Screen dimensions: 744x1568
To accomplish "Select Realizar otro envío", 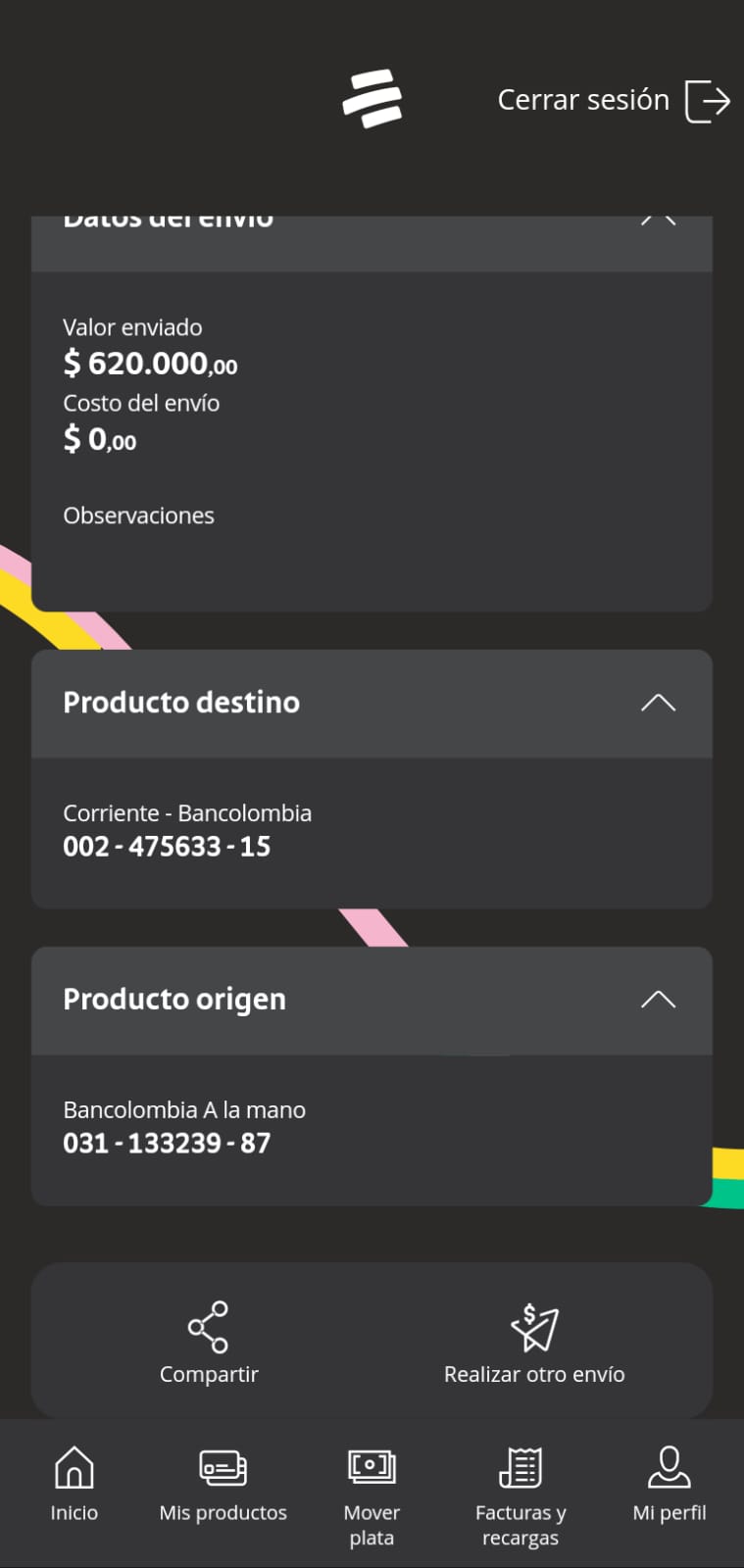I will (x=534, y=1343).
